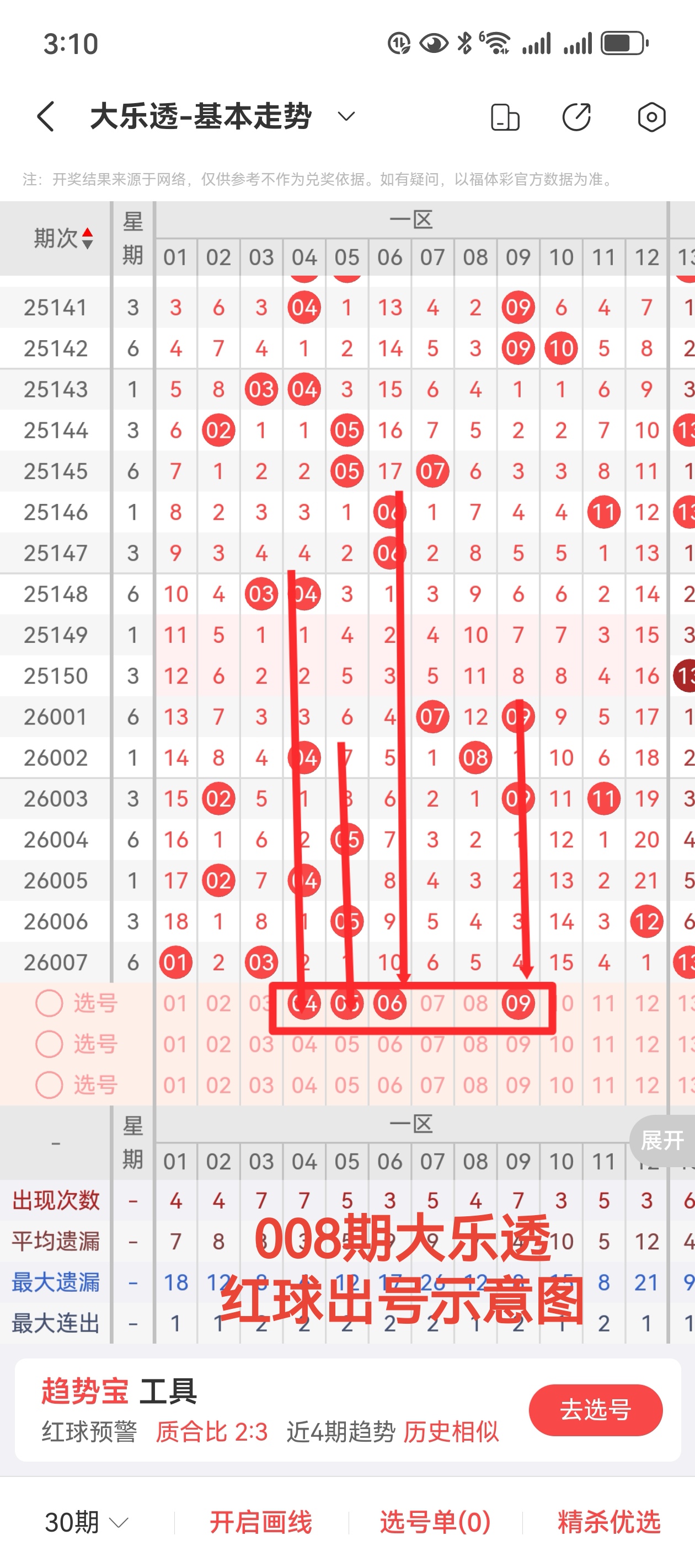The image size is (695, 1568).
Task: Open the hexagon settings icon
Action: click(x=651, y=117)
